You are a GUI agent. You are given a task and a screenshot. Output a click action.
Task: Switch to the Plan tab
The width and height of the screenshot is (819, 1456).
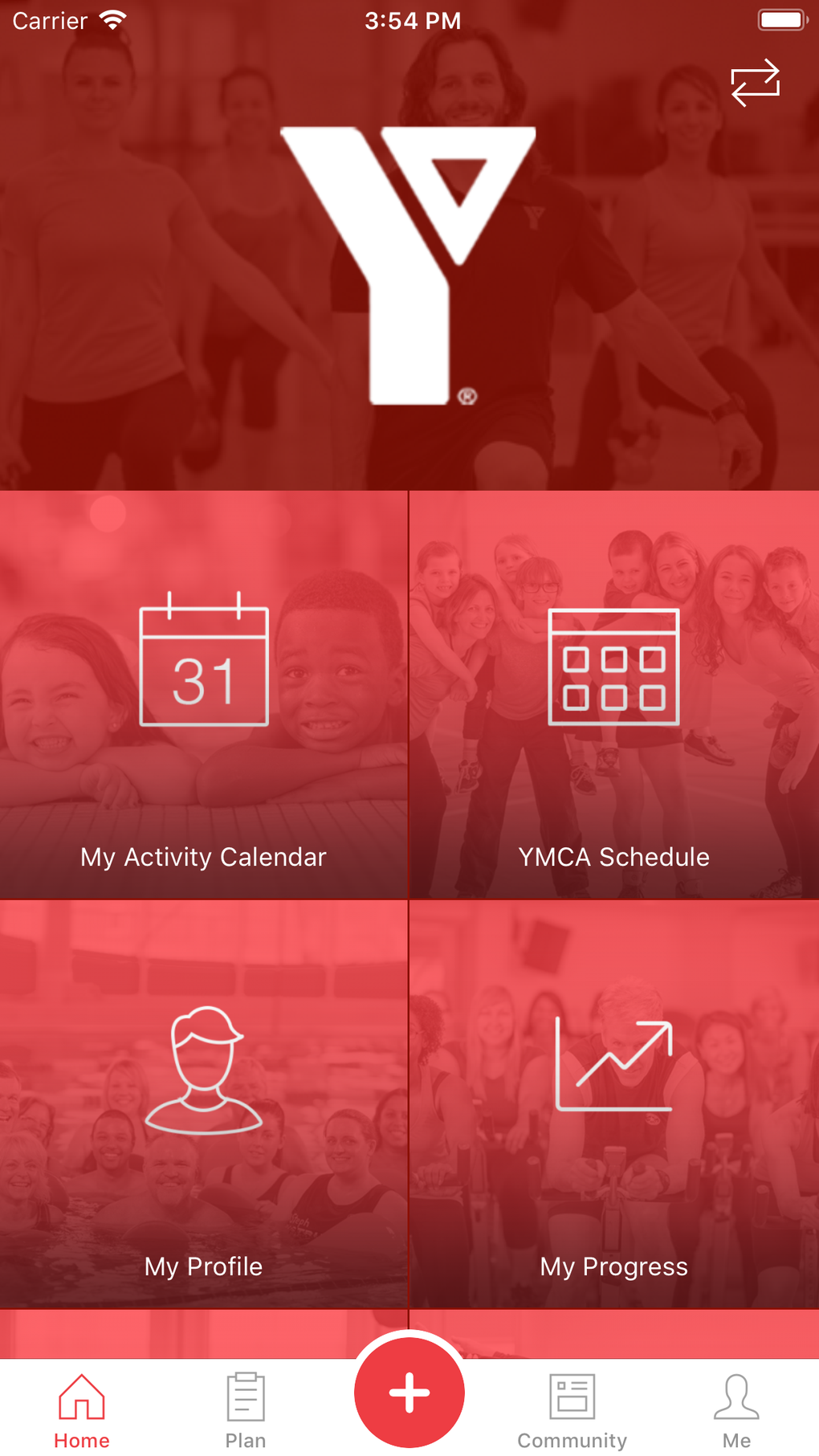246,1411
